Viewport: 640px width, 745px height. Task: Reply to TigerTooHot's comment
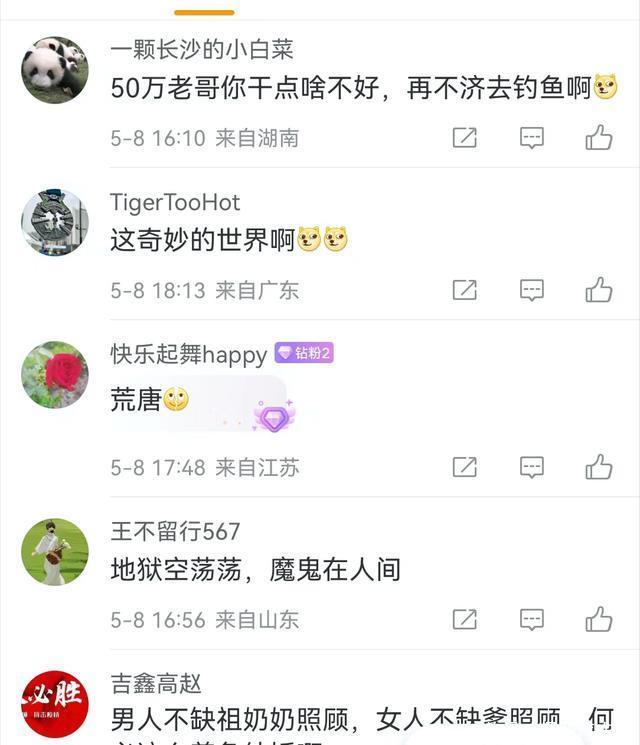532,291
